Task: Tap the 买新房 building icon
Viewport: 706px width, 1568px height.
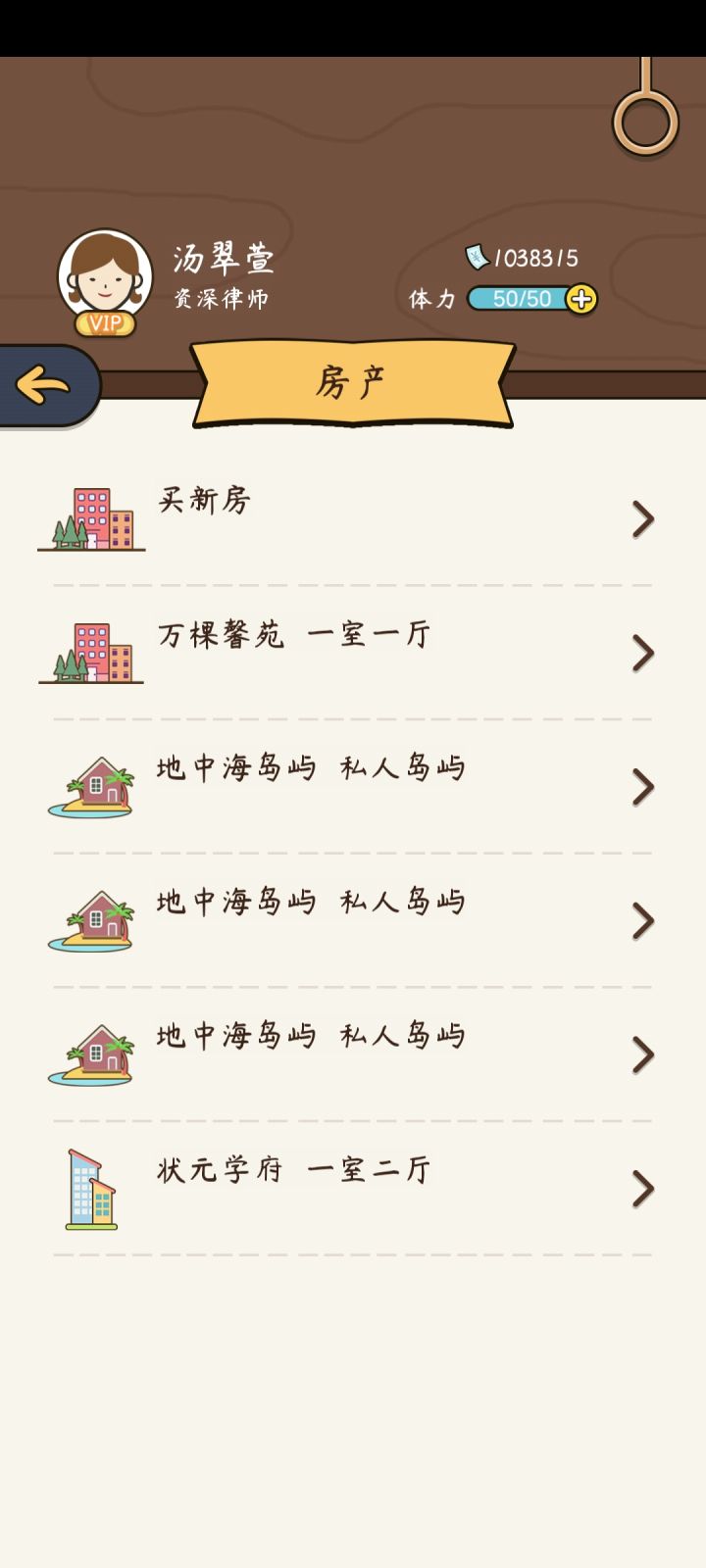Action: 93,519
